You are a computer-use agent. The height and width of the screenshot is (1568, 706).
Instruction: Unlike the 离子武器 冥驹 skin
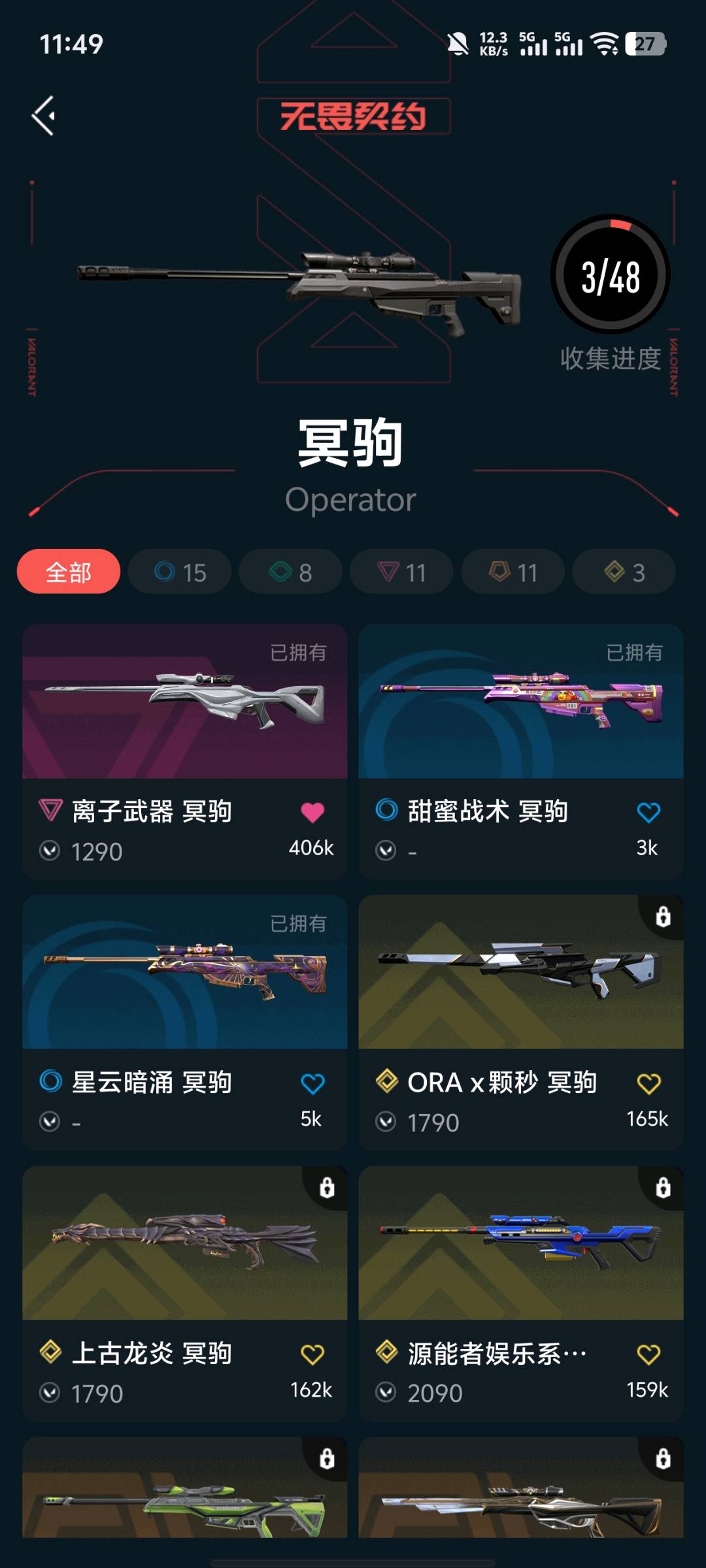click(x=312, y=812)
